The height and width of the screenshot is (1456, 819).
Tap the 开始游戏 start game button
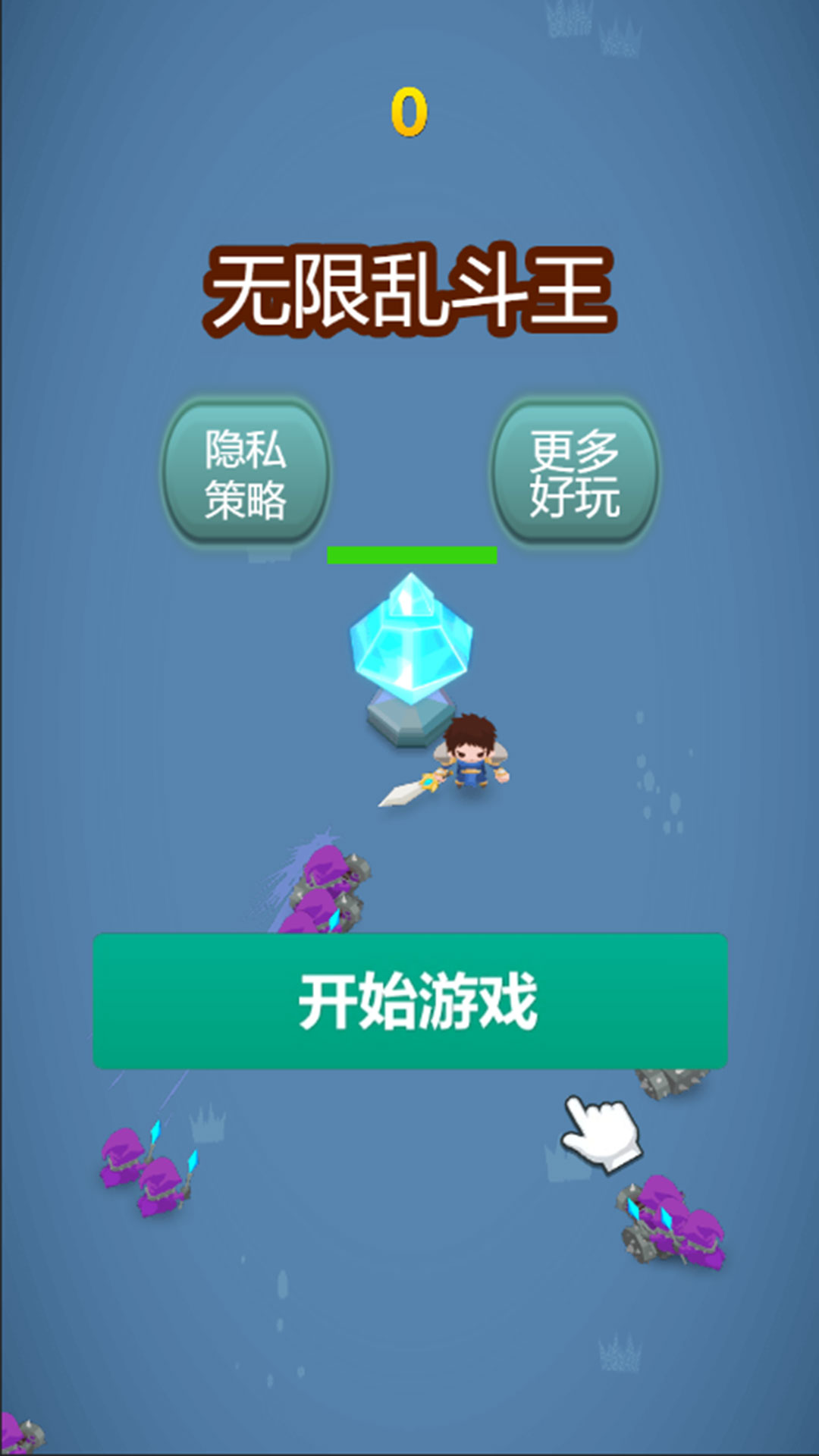coord(409,1001)
